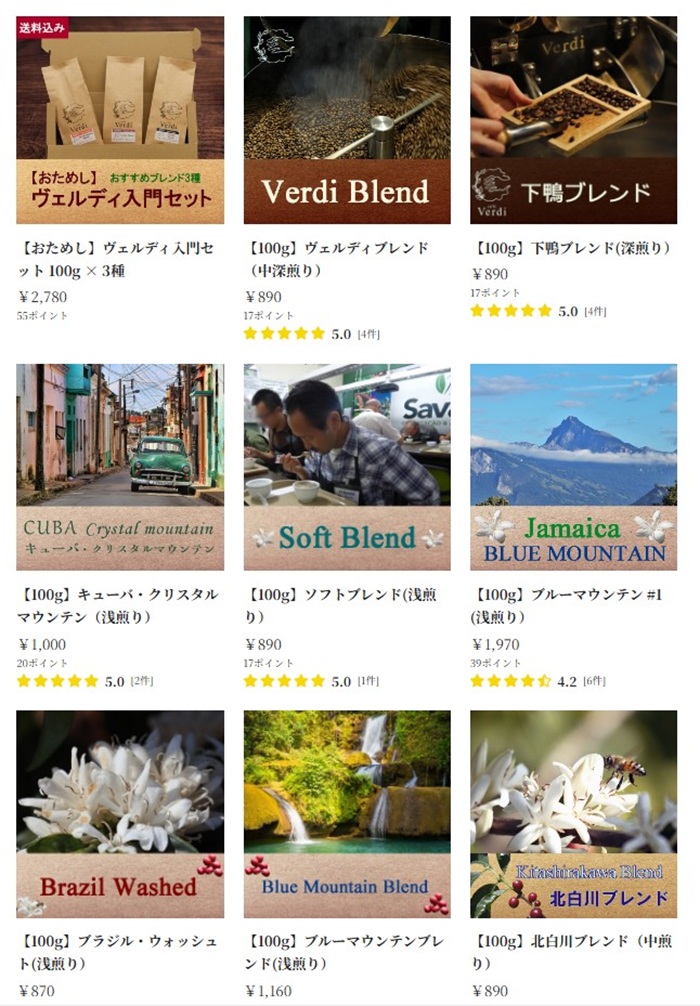700x1006 pixels.
Task: Open the Brazil Washed coffee item
Action: click(x=120, y=814)
